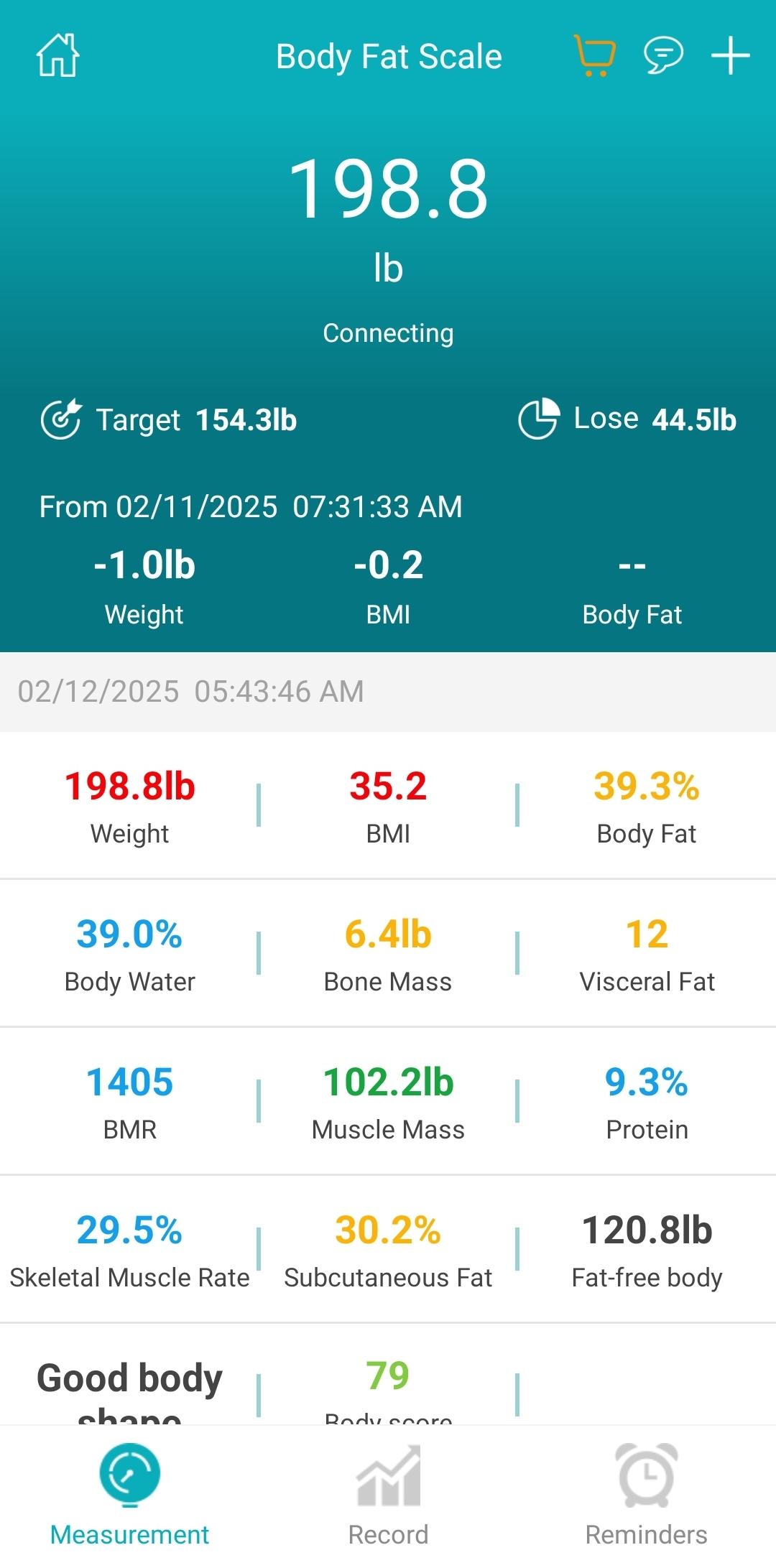The width and height of the screenshot is (776, 1568).
Task: View Weight 198.8lb details
Action: click(x=129, y=806)
